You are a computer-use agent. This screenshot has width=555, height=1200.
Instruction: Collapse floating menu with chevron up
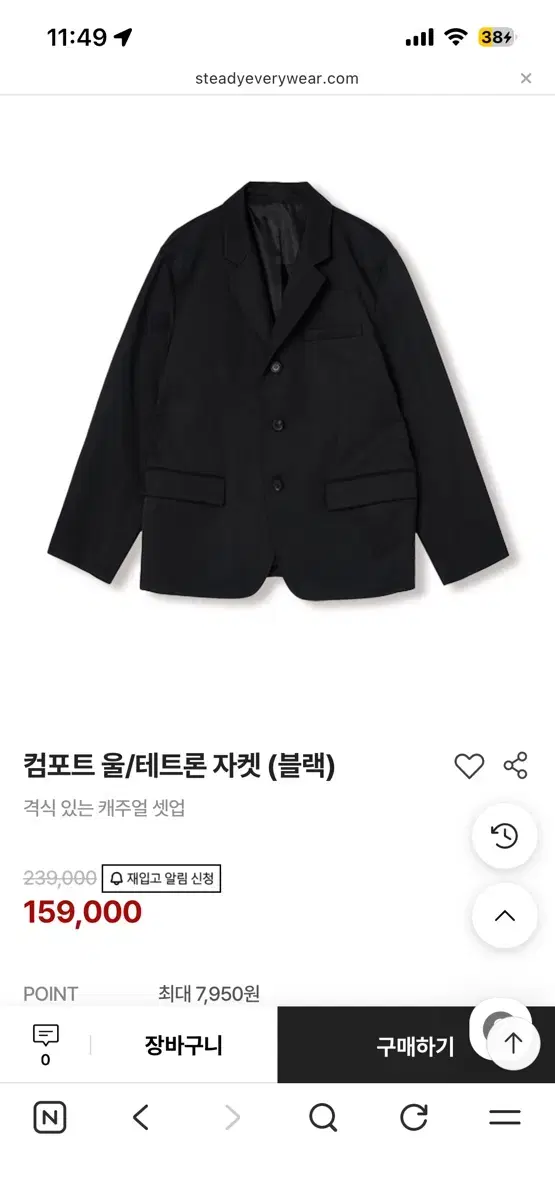[505, 915]
